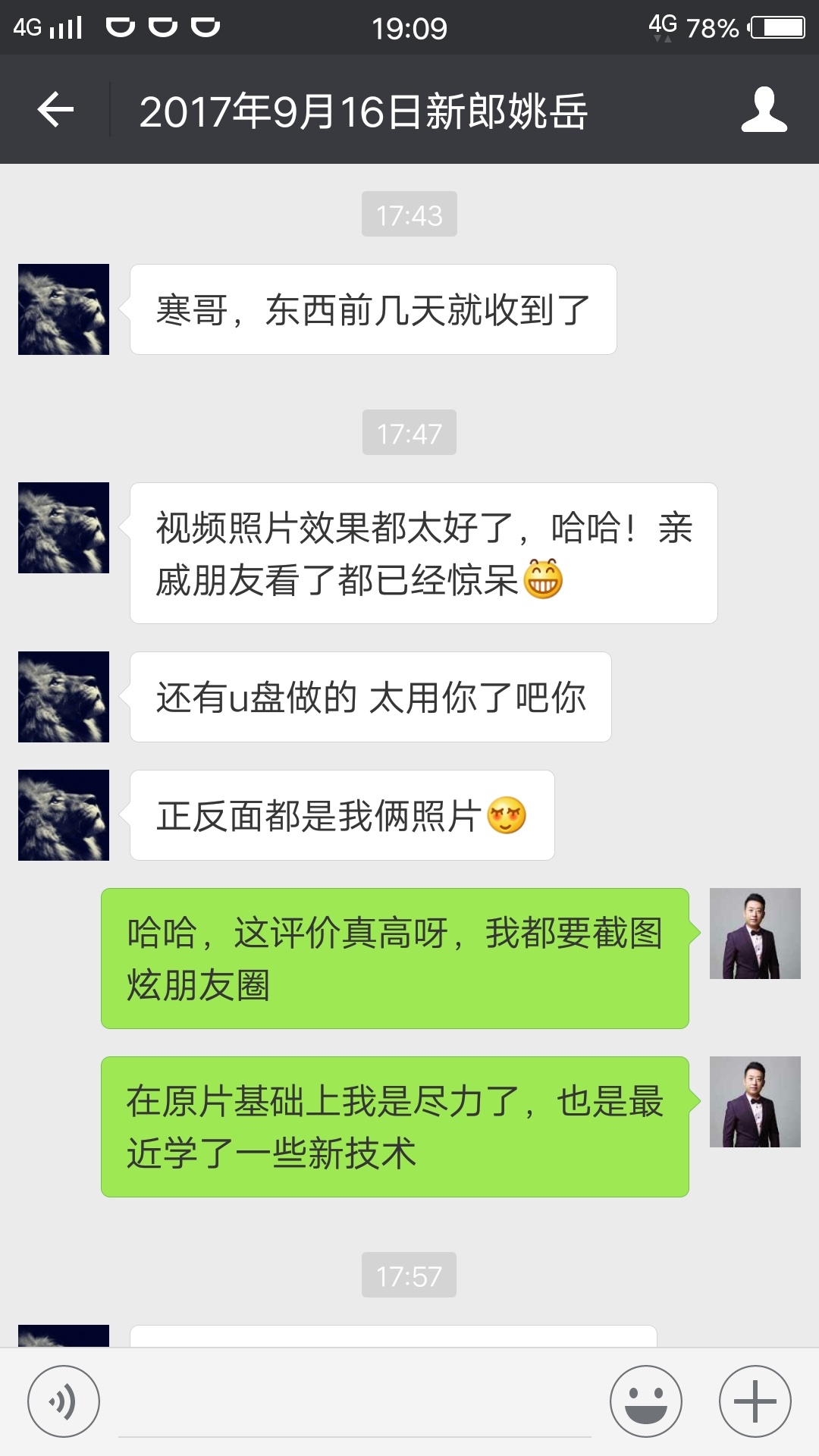Go back using the arrow icon

pyautogui.click(x=55, y=110)
